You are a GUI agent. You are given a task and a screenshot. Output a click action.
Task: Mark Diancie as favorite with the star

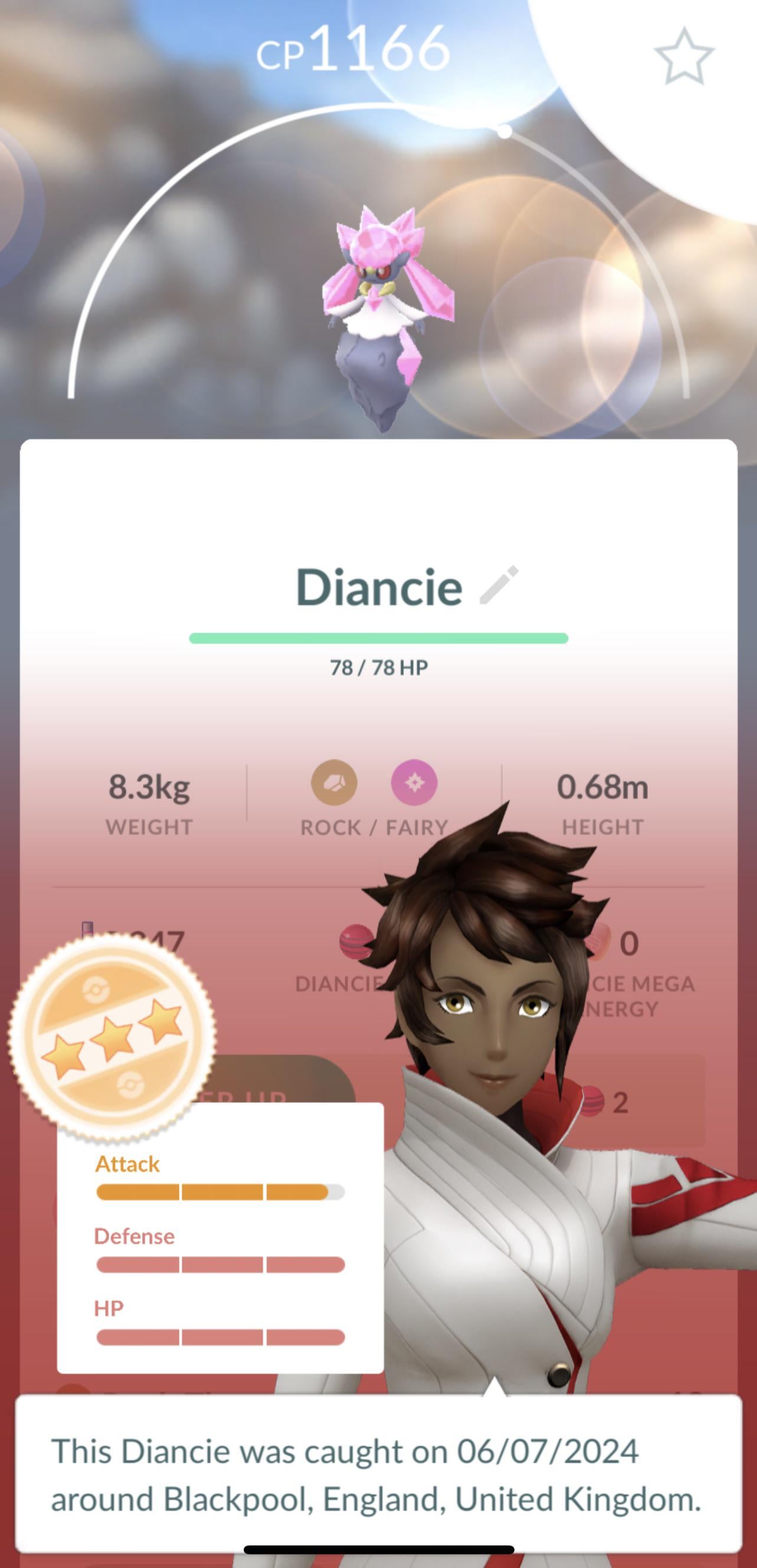click(x=683, y=57)
